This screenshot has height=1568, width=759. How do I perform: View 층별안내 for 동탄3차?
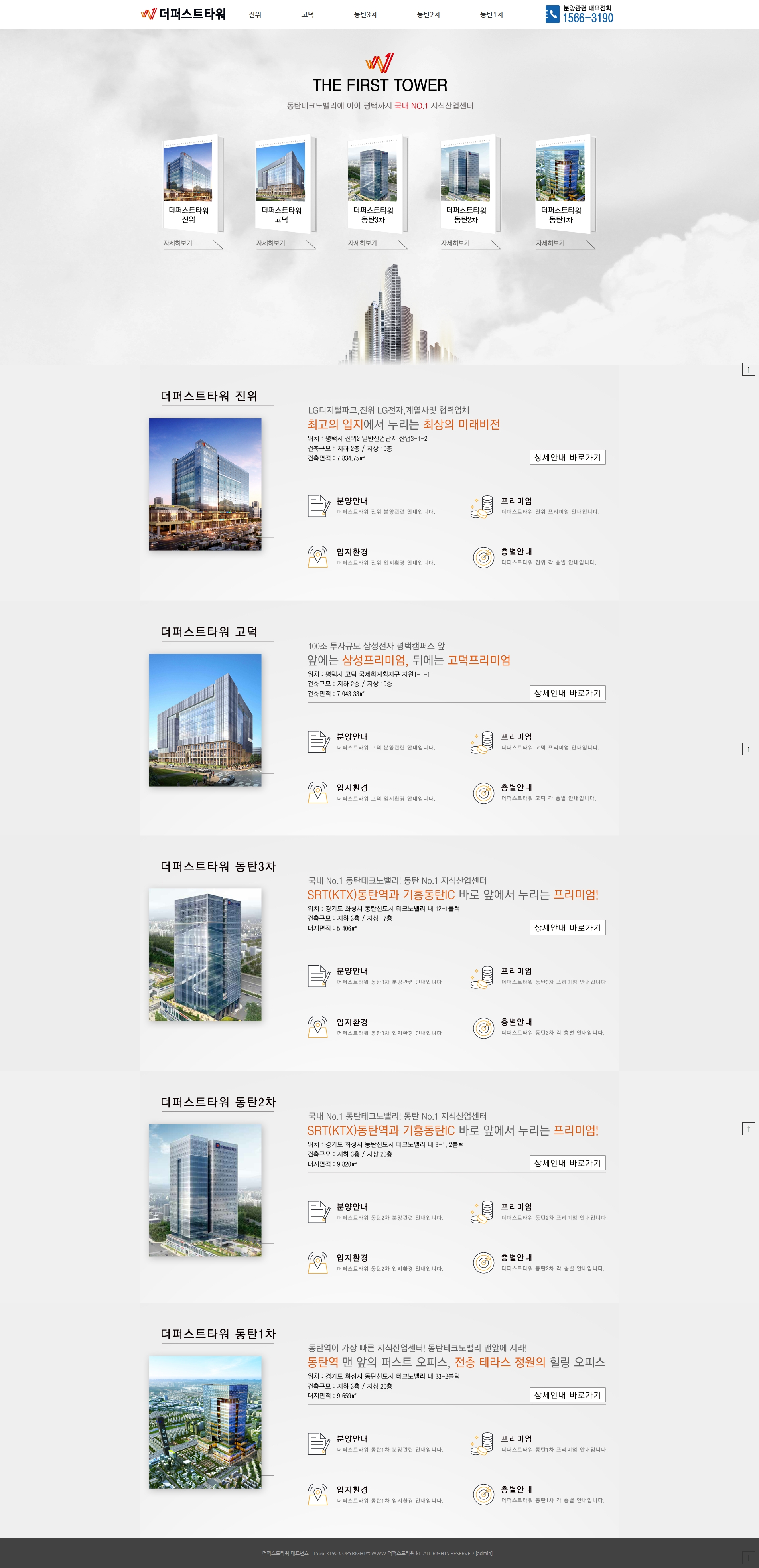tap(516, 1022)
